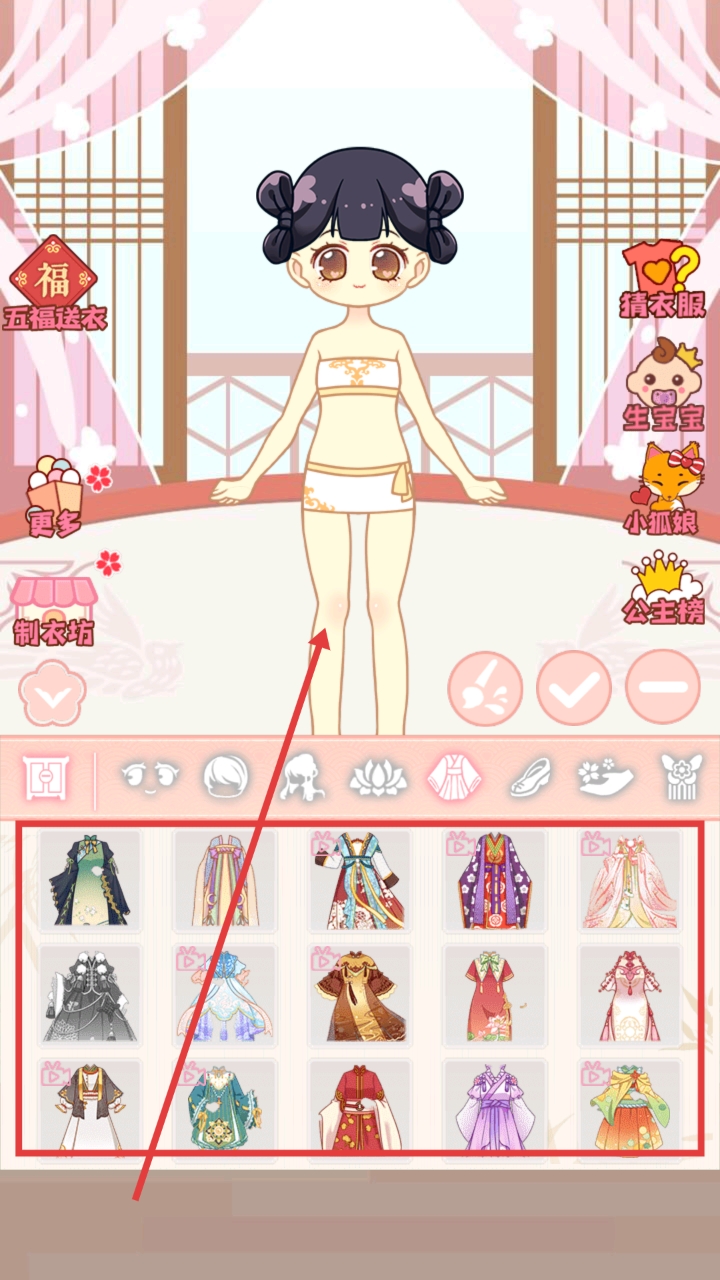Tap the brush clean-up button
The image size is (720, 1280).
point(485,688)
